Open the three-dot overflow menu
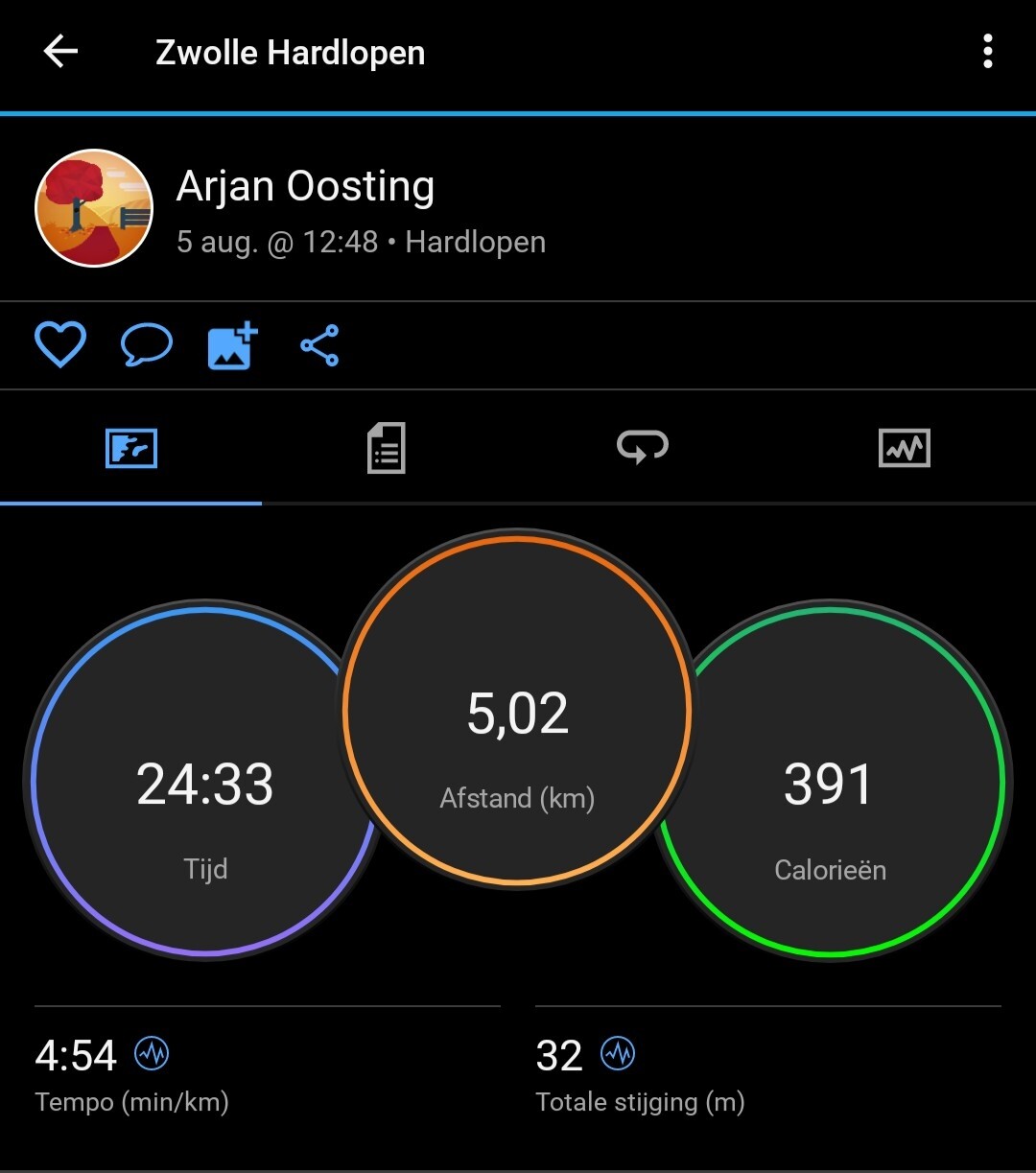This screenshot has width=1036, height=1173. (987, 52)
